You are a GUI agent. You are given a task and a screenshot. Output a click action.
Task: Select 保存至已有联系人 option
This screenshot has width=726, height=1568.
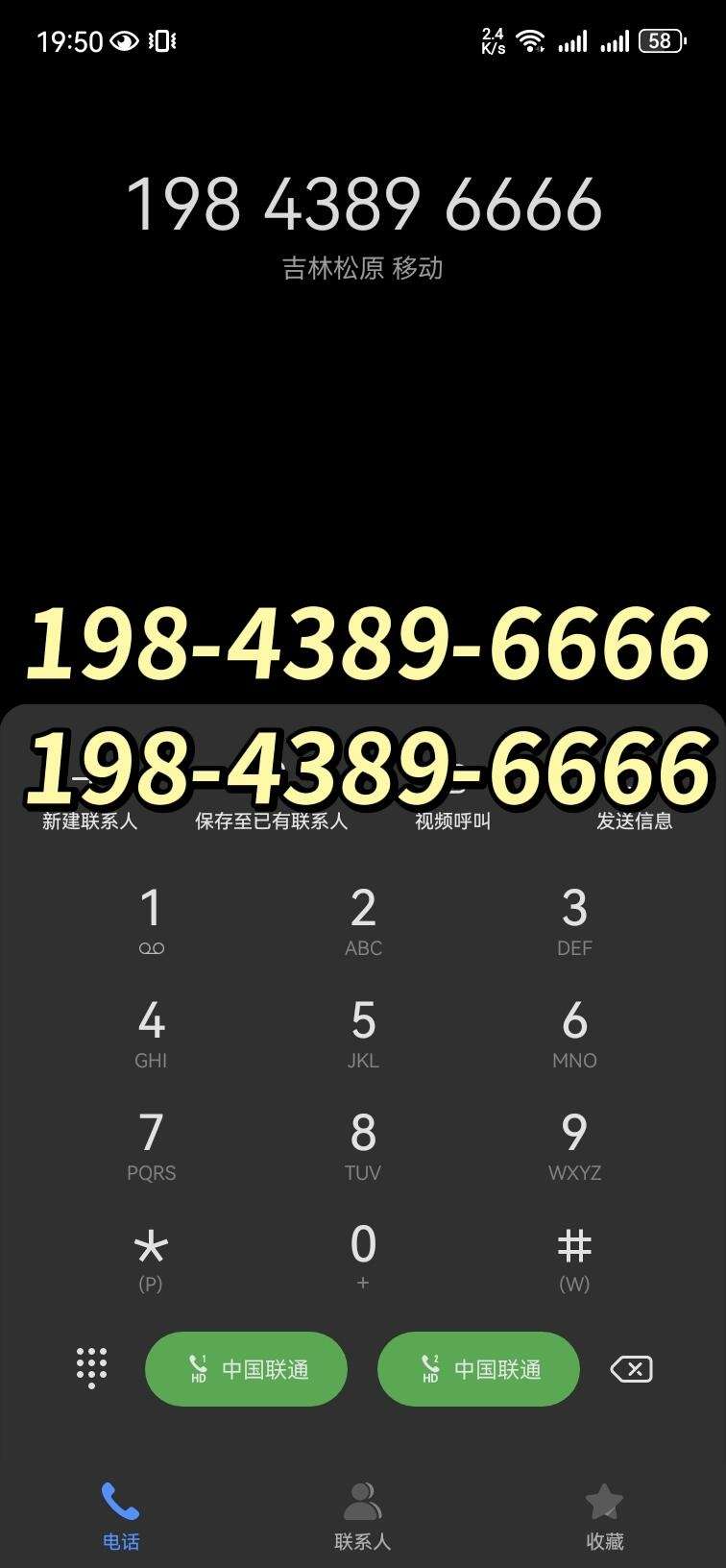[x=271, y=821]
